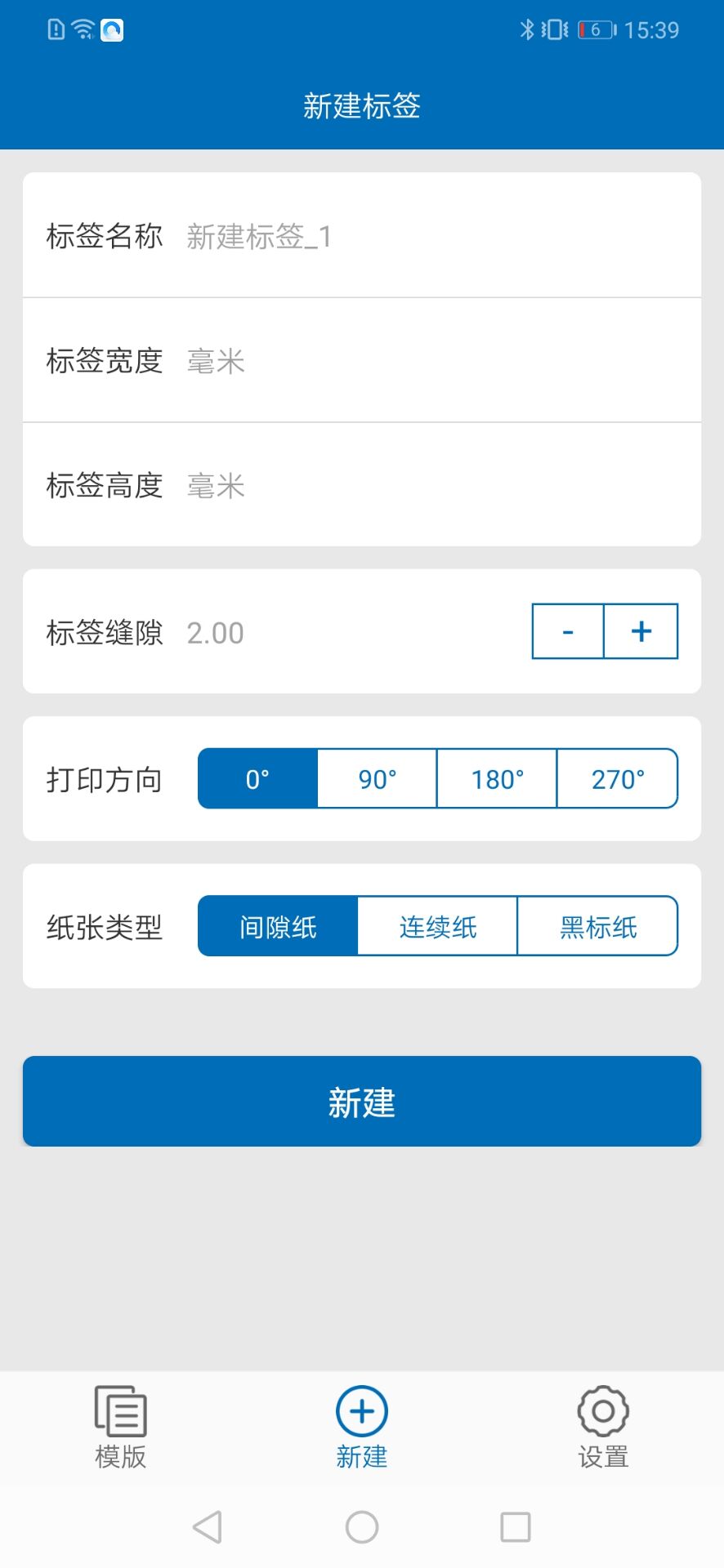Viewport: 724px width, 1568px height.
Task: Decrease 标签缝隙 with the minus stepper
Action: [566, 630]
